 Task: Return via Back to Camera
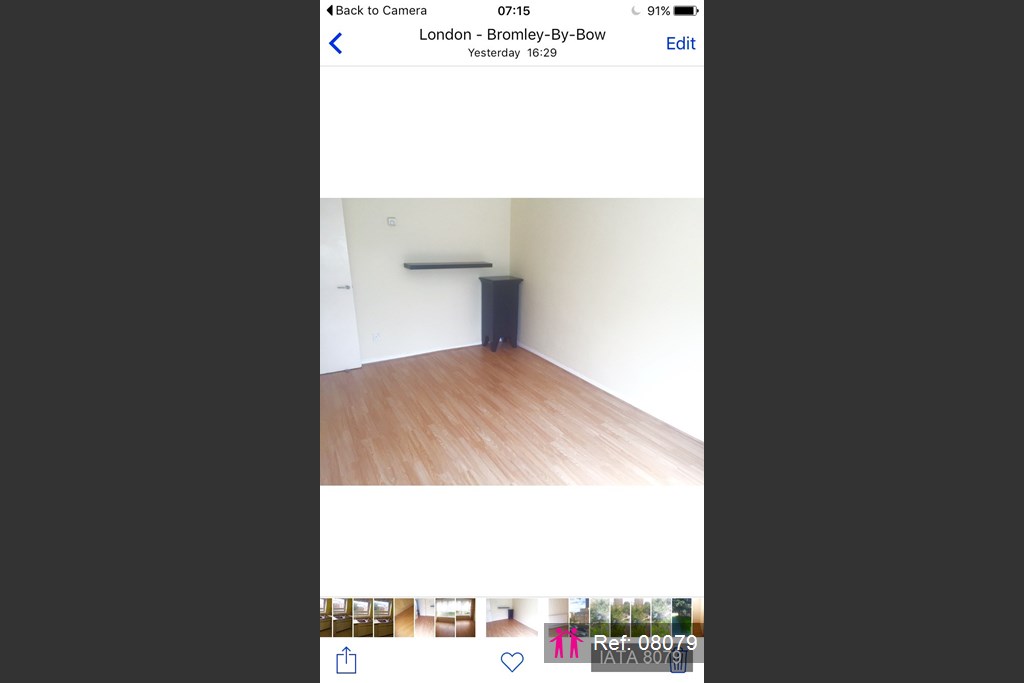[x=376, y=10]
